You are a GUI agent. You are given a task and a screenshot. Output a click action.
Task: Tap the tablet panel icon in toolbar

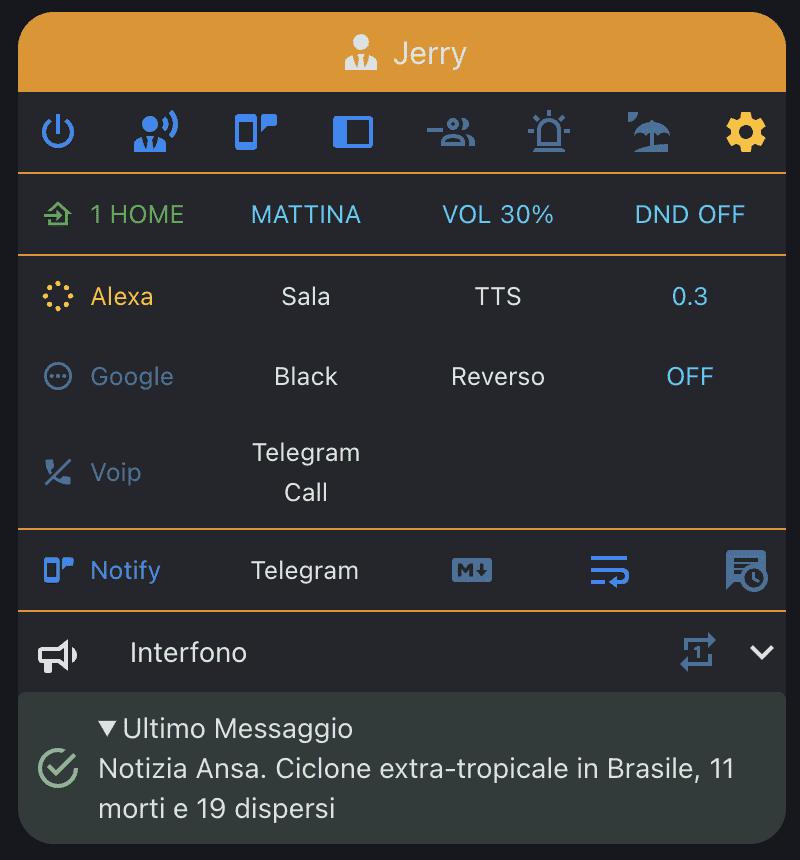point(353,132)
